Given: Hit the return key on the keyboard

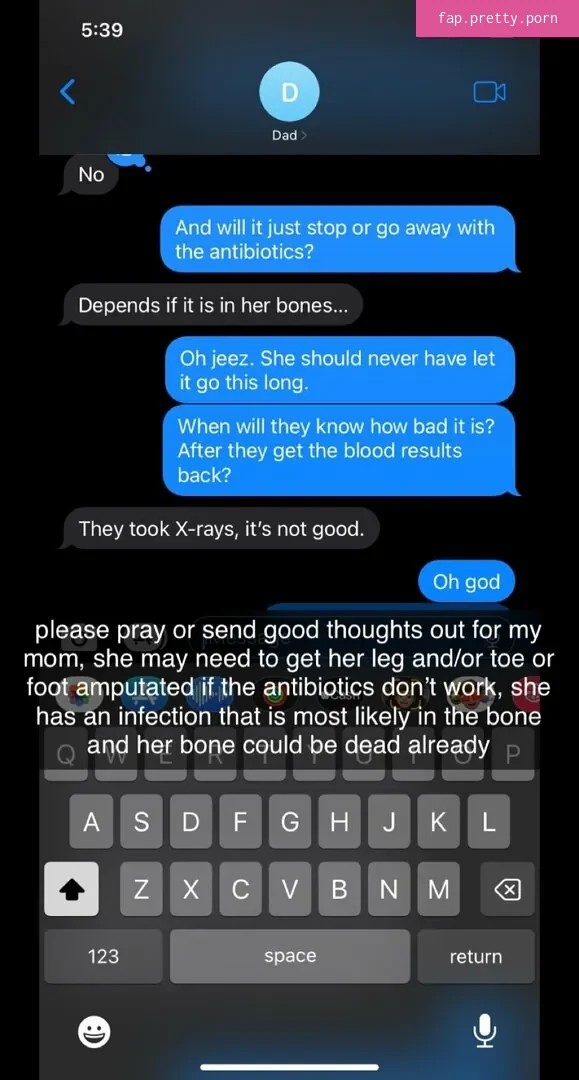Looking at the screenshot, I should coord(476,957).
